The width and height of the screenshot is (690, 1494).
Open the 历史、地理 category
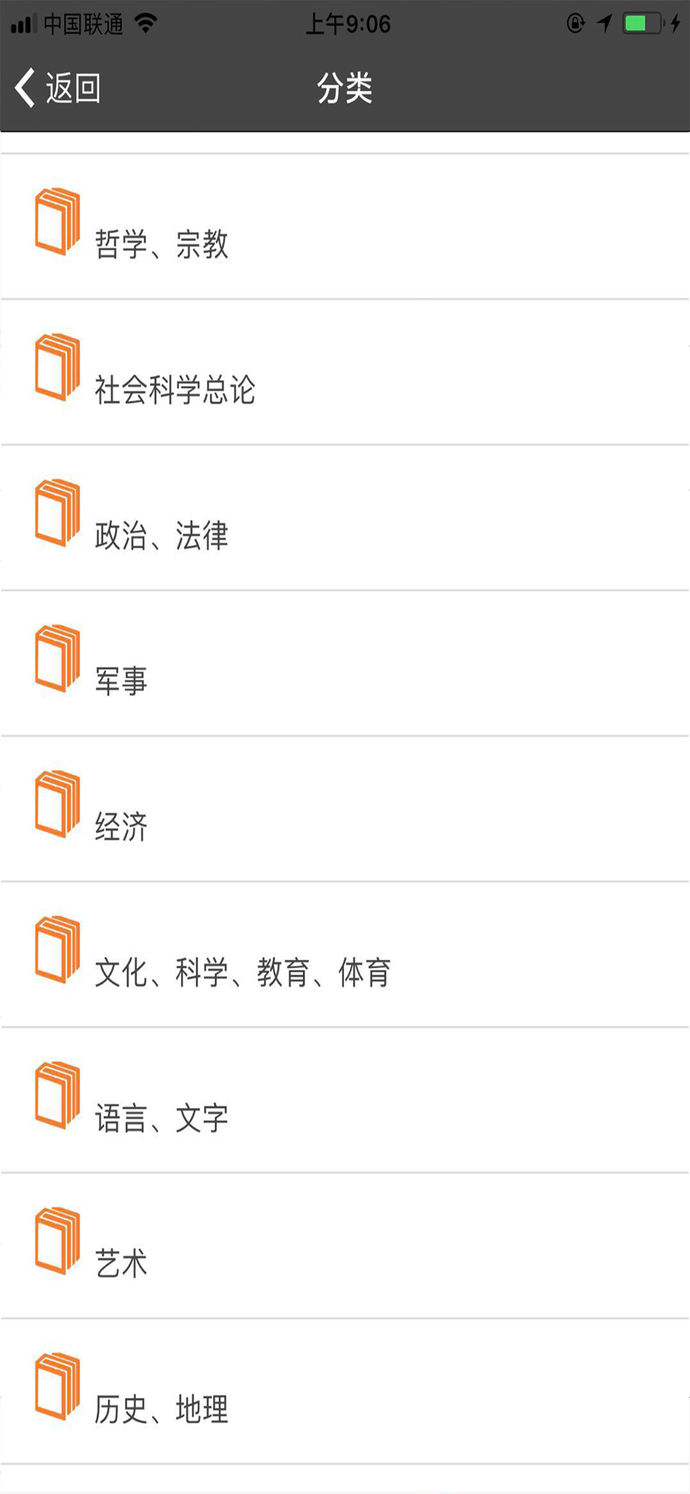click(x=162, y=1409)
